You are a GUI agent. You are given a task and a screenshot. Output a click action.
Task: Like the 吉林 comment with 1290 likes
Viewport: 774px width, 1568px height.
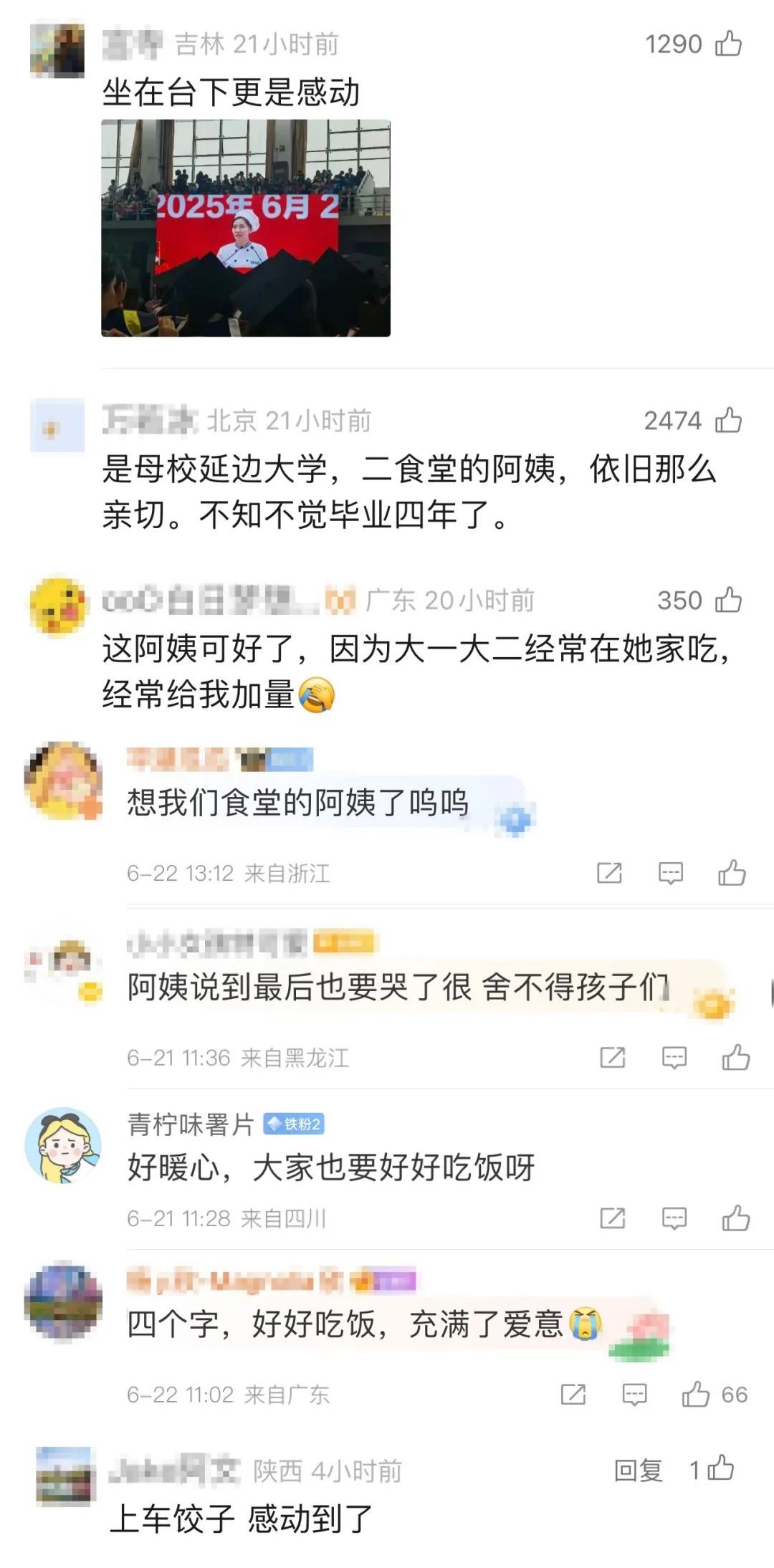[729, 43]
